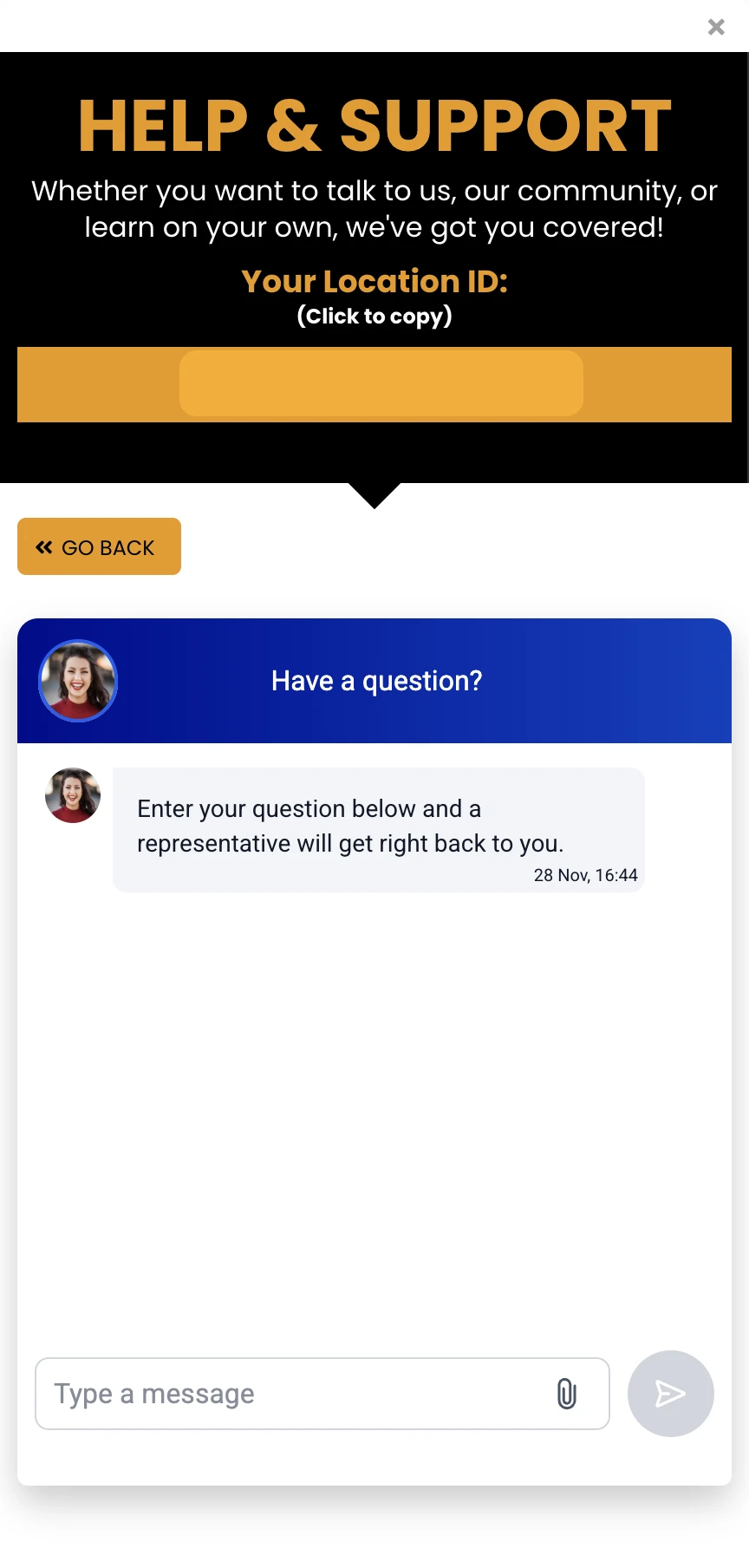Attach a file with the paperclip
Screen dimensions: 749x1568
click(x=566, y=1394)
